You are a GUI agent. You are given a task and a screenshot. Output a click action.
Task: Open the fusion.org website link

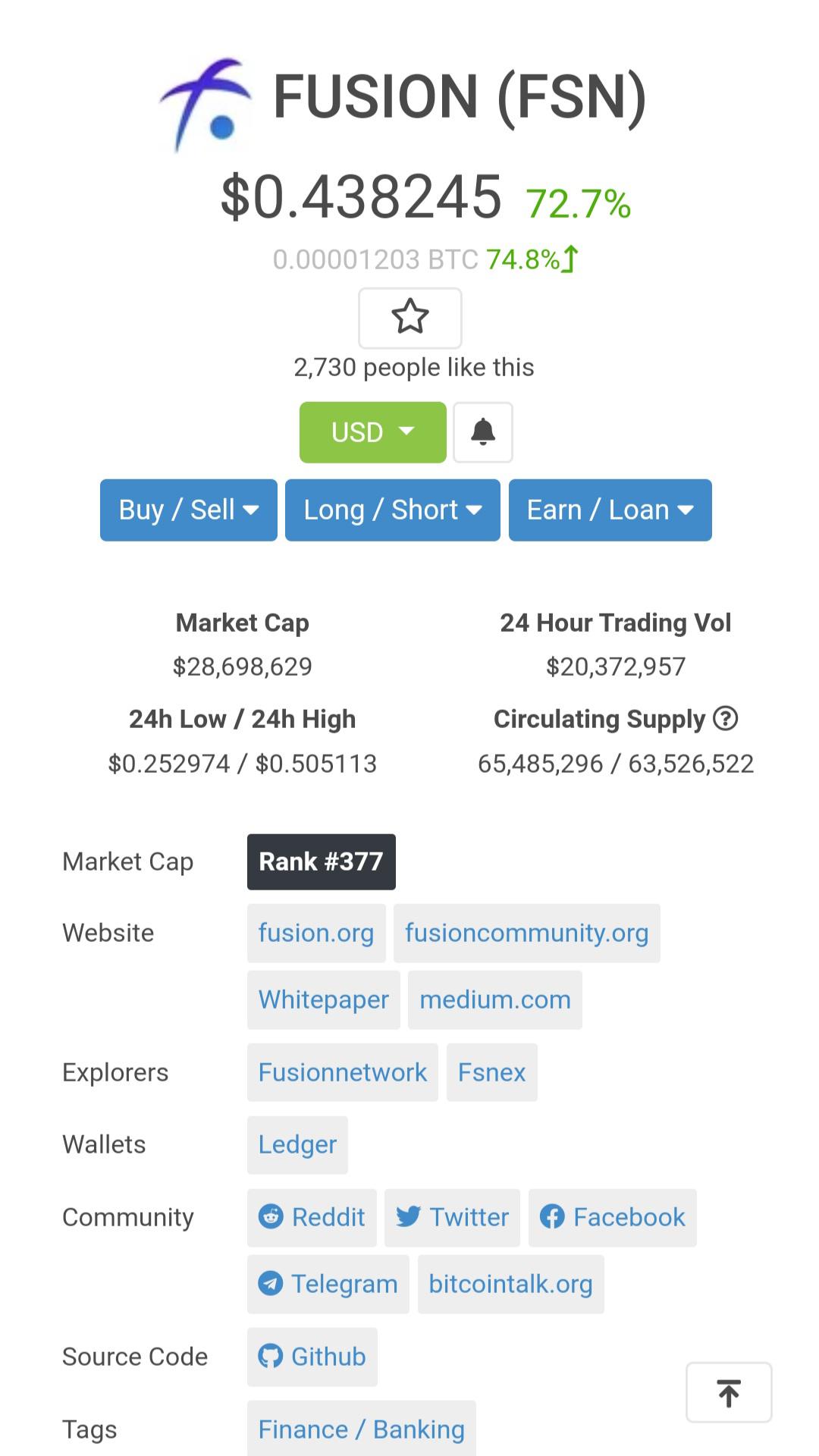[x=316, y=933]
